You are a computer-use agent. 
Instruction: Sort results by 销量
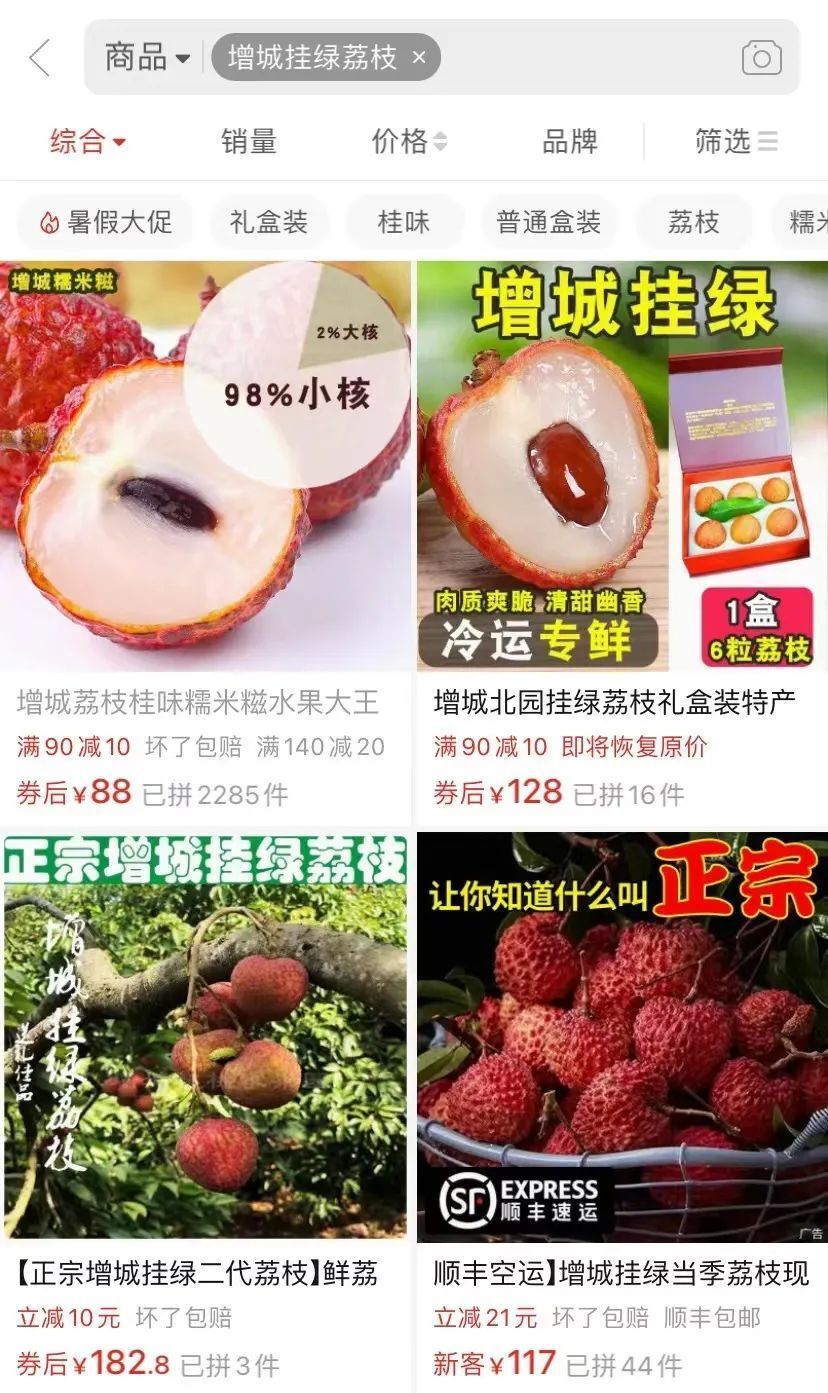point(249,142)
